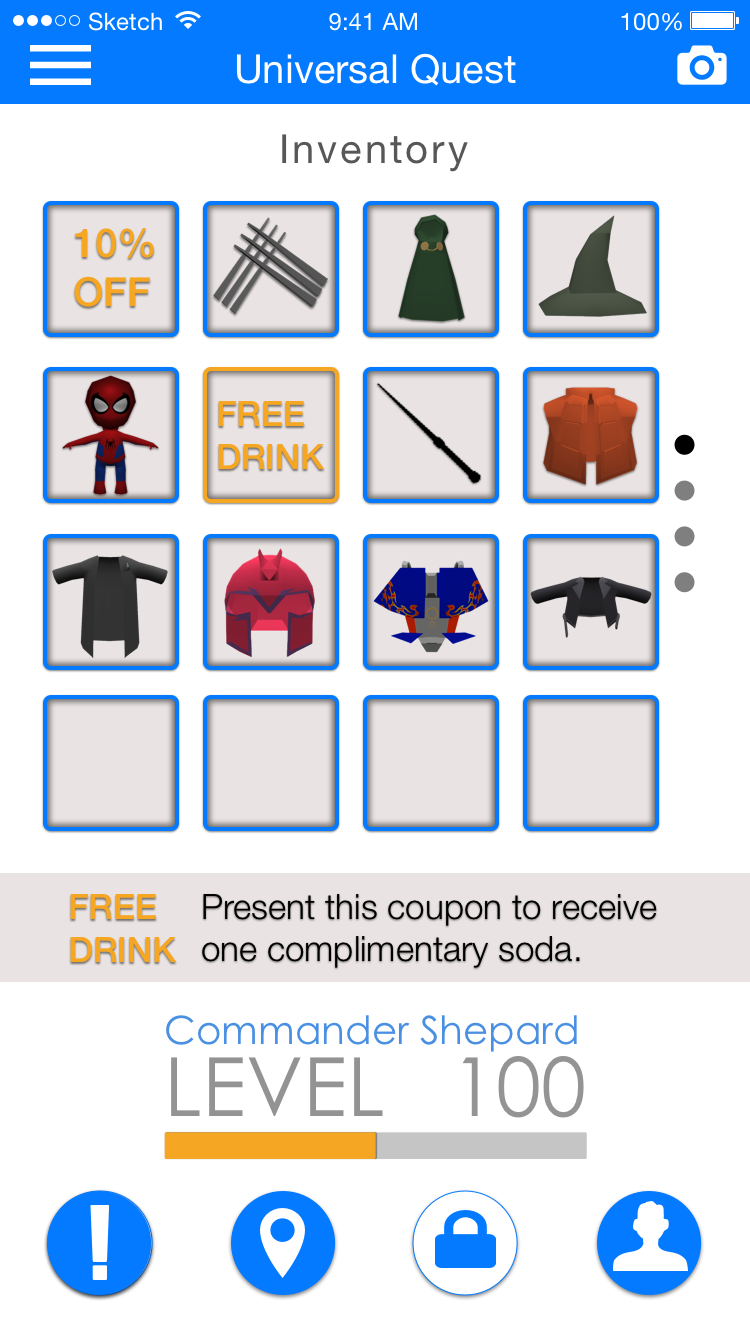
Task: Select the claws inventory item
Action: [271, 269]
